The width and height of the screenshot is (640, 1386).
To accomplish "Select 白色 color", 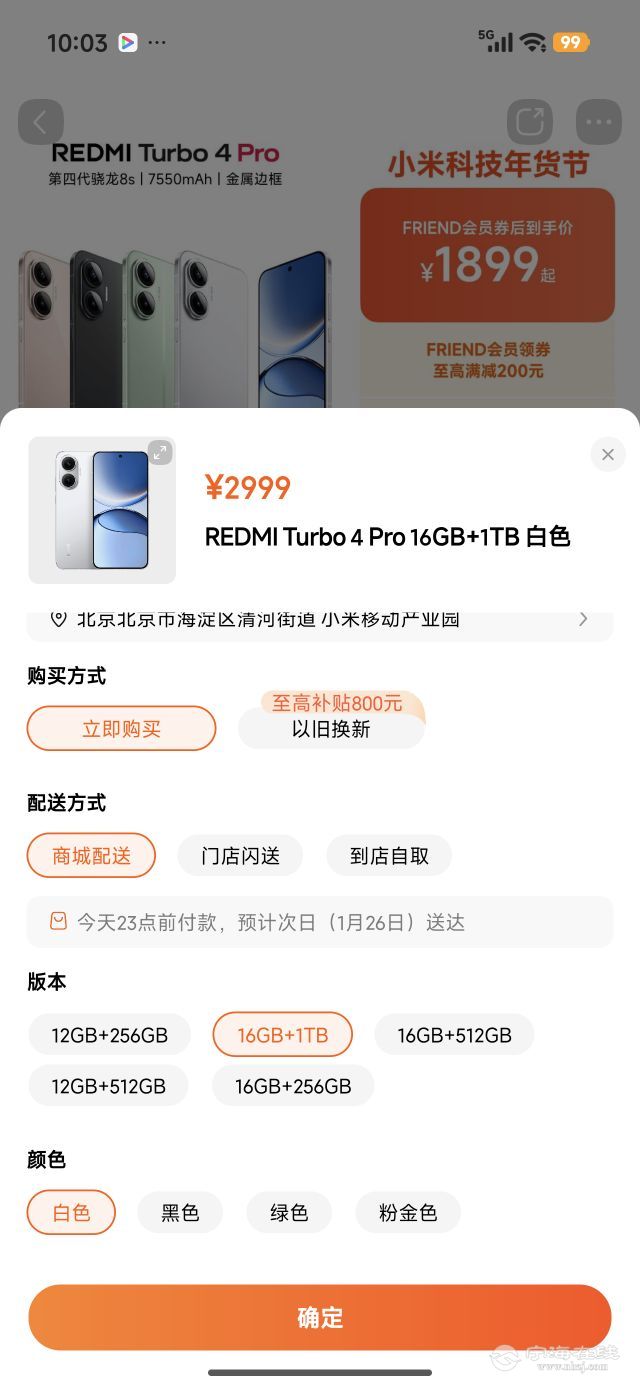I will pyautogui.click(x=71, y=1213).
